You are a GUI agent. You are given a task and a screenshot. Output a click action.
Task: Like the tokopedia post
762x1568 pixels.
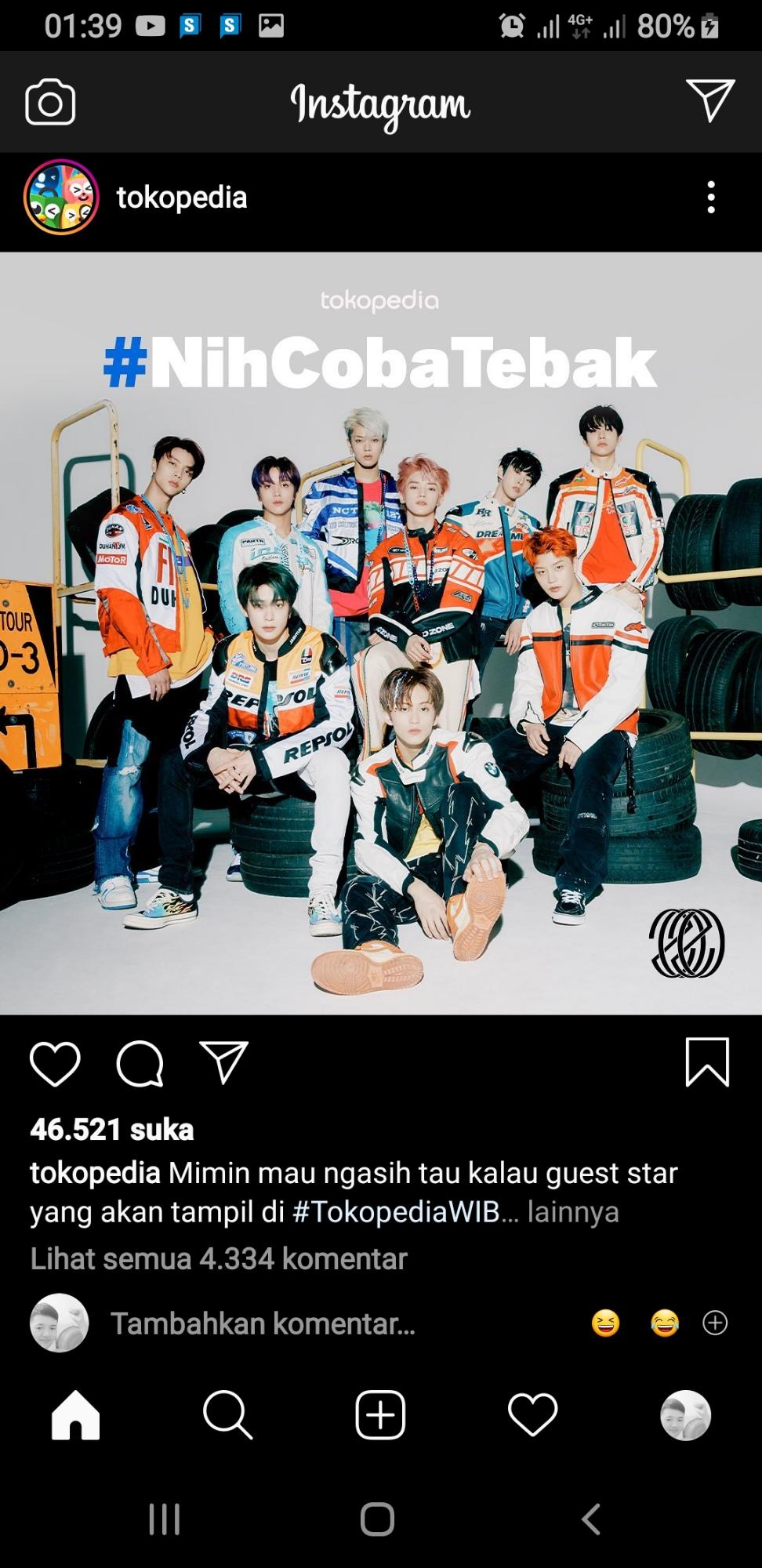[55, 1064]
